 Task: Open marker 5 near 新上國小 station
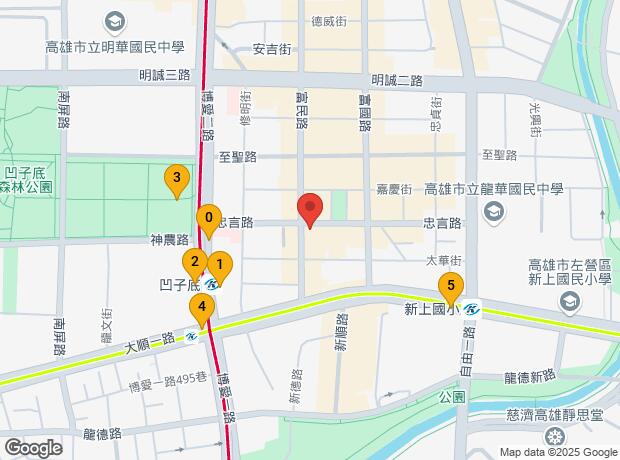(451, 287)
